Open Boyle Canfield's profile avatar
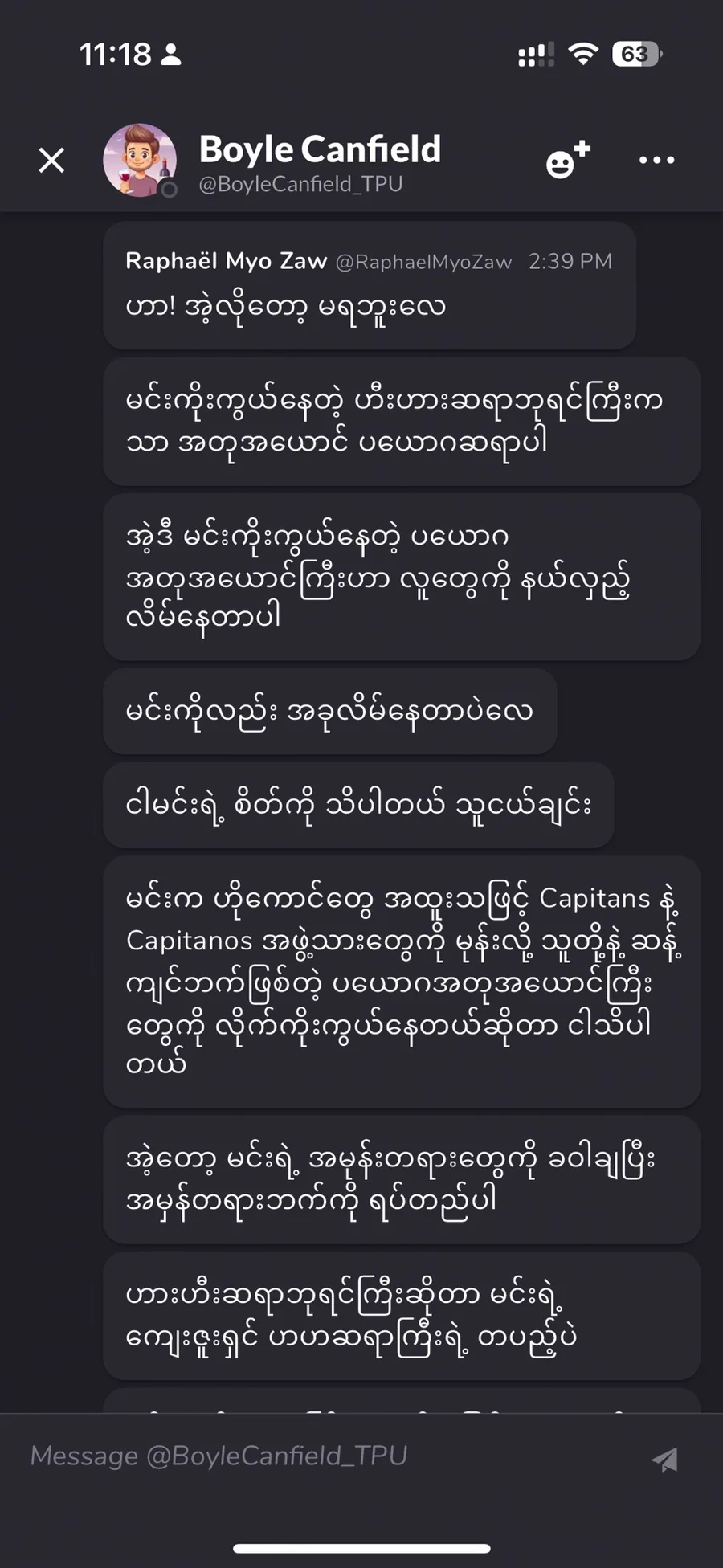 click(x=140, y=161)
